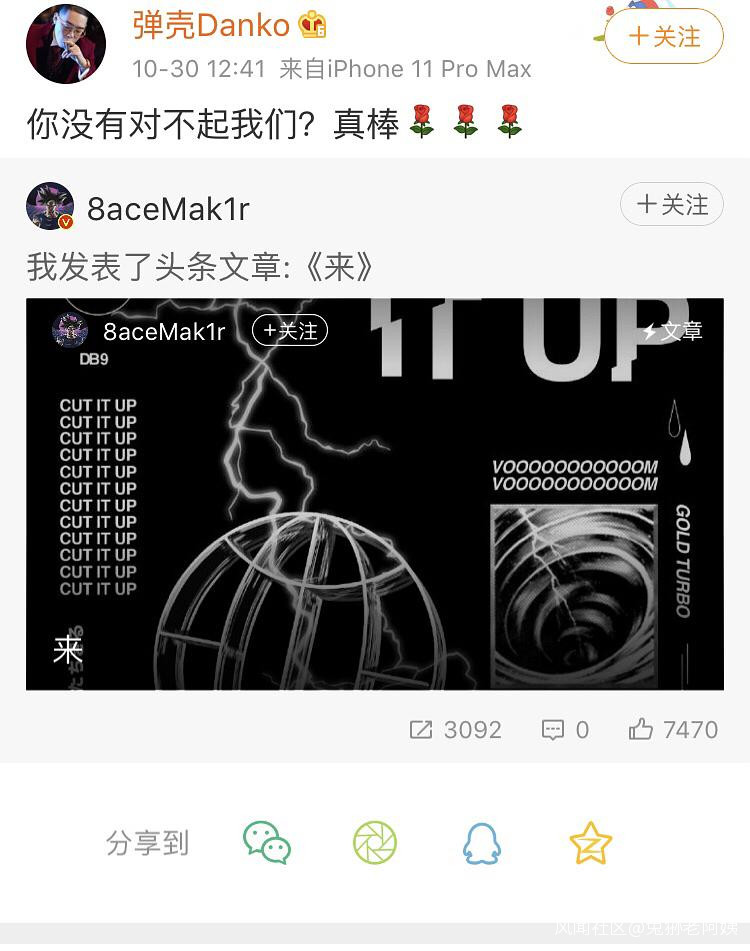Share to Qzone star icon
This screenshot has height=951, width=750.
coord(591,842)
